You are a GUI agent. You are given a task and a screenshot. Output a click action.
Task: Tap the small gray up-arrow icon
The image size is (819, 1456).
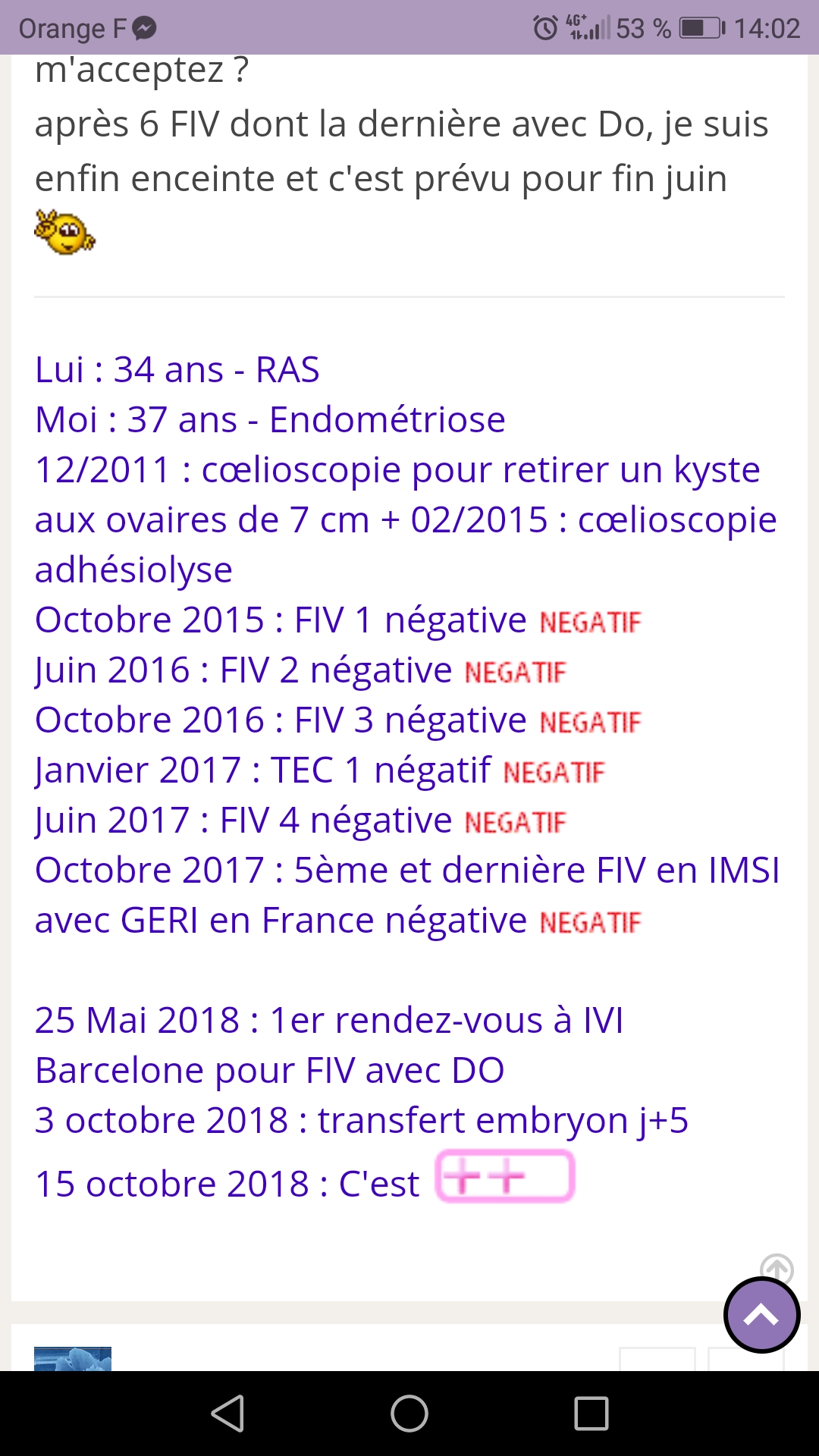tap(777, 1268)
